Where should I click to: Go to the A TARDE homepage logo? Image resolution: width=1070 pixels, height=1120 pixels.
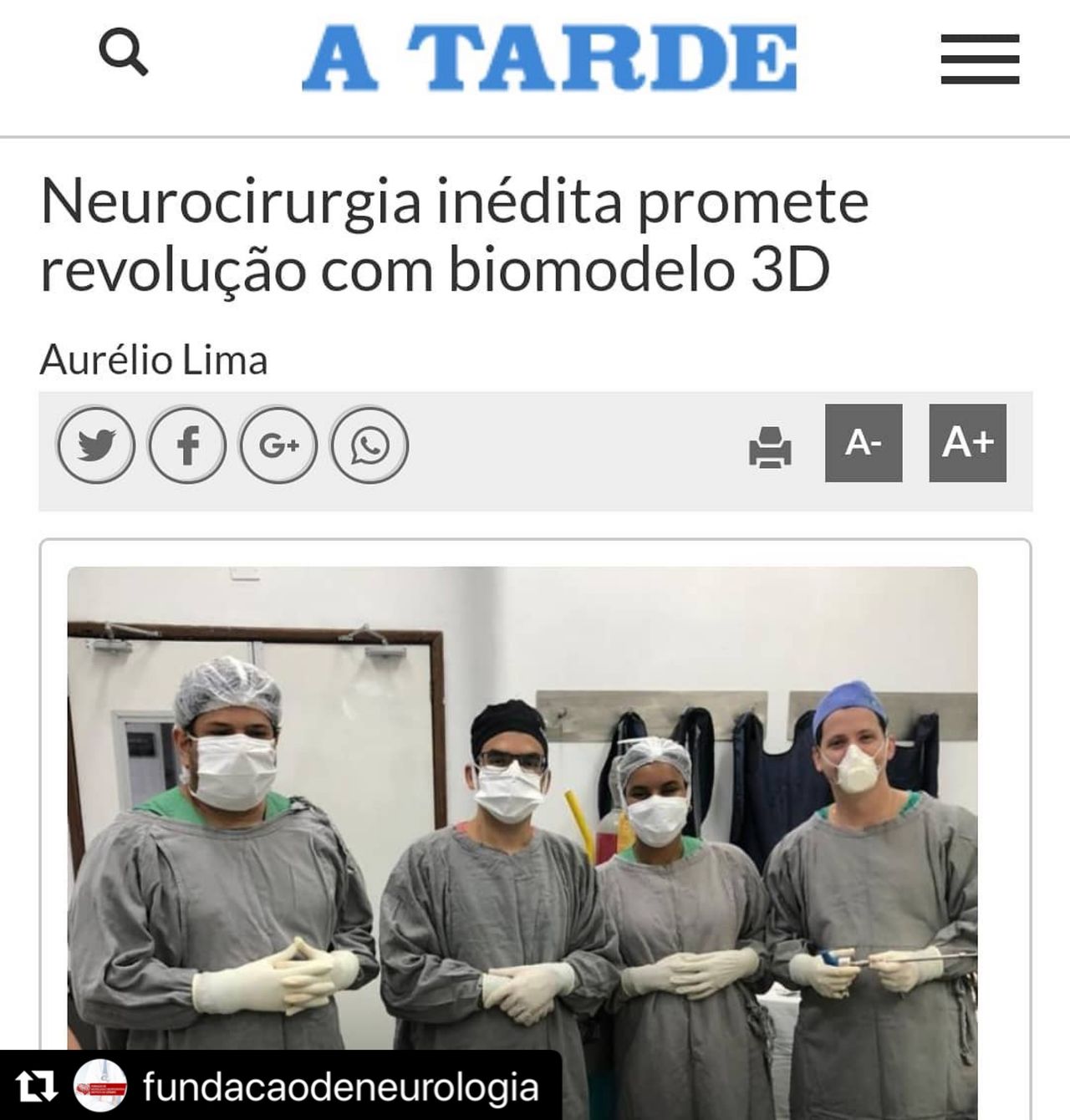pyautogui.click(x=549, y=57)
